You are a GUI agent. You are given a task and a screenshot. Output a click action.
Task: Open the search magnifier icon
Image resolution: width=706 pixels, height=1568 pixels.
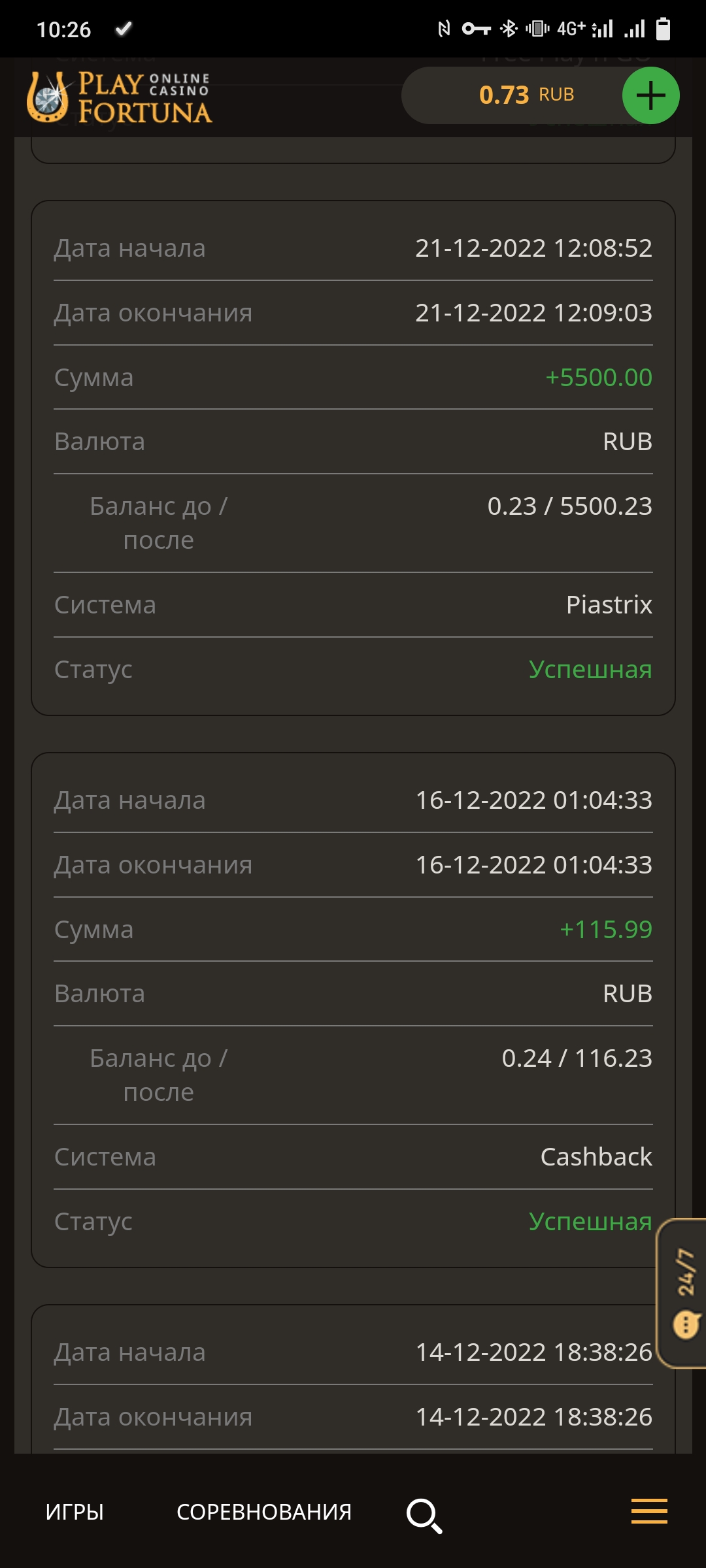[424, 1516]
